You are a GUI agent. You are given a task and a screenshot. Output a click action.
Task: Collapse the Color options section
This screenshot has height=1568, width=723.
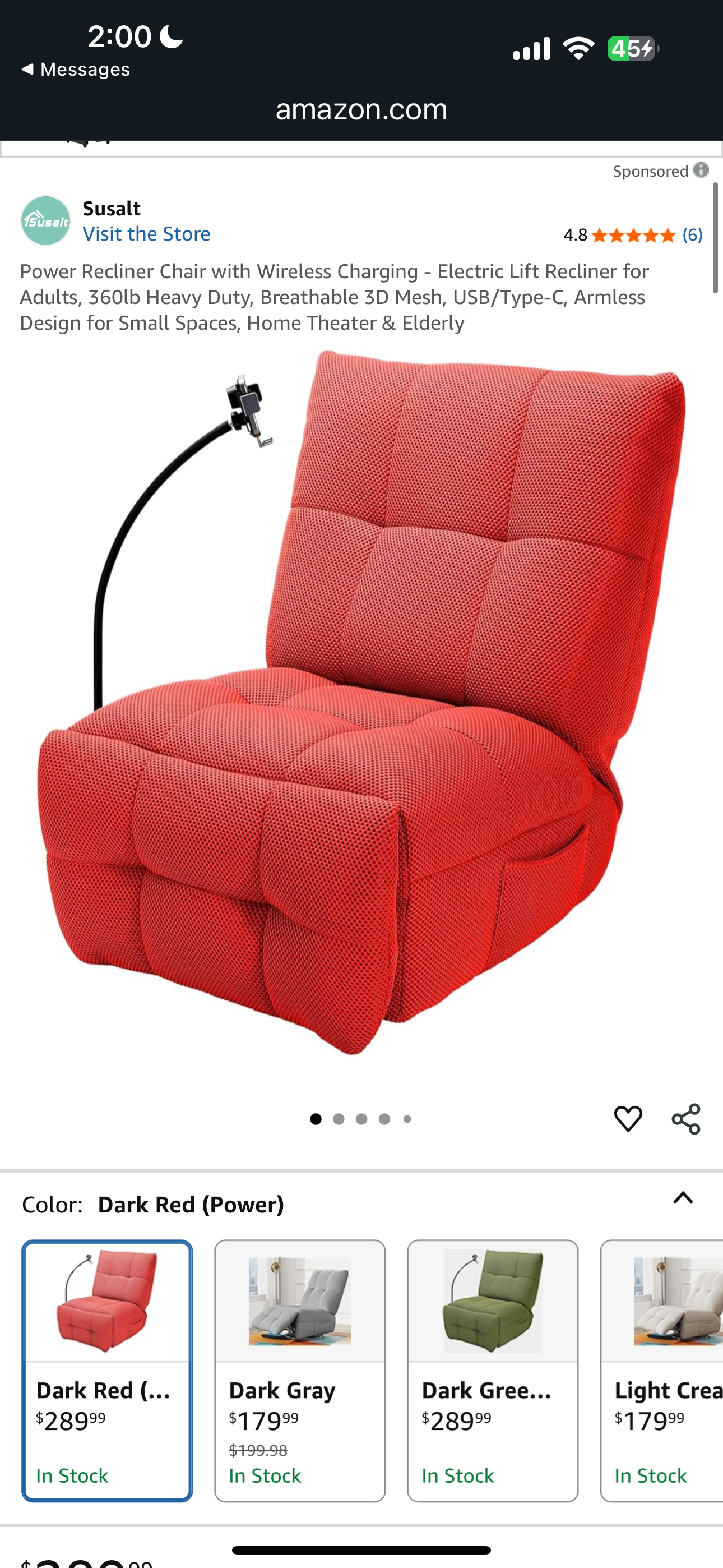pyautogui.click(x=683, y=1198)
